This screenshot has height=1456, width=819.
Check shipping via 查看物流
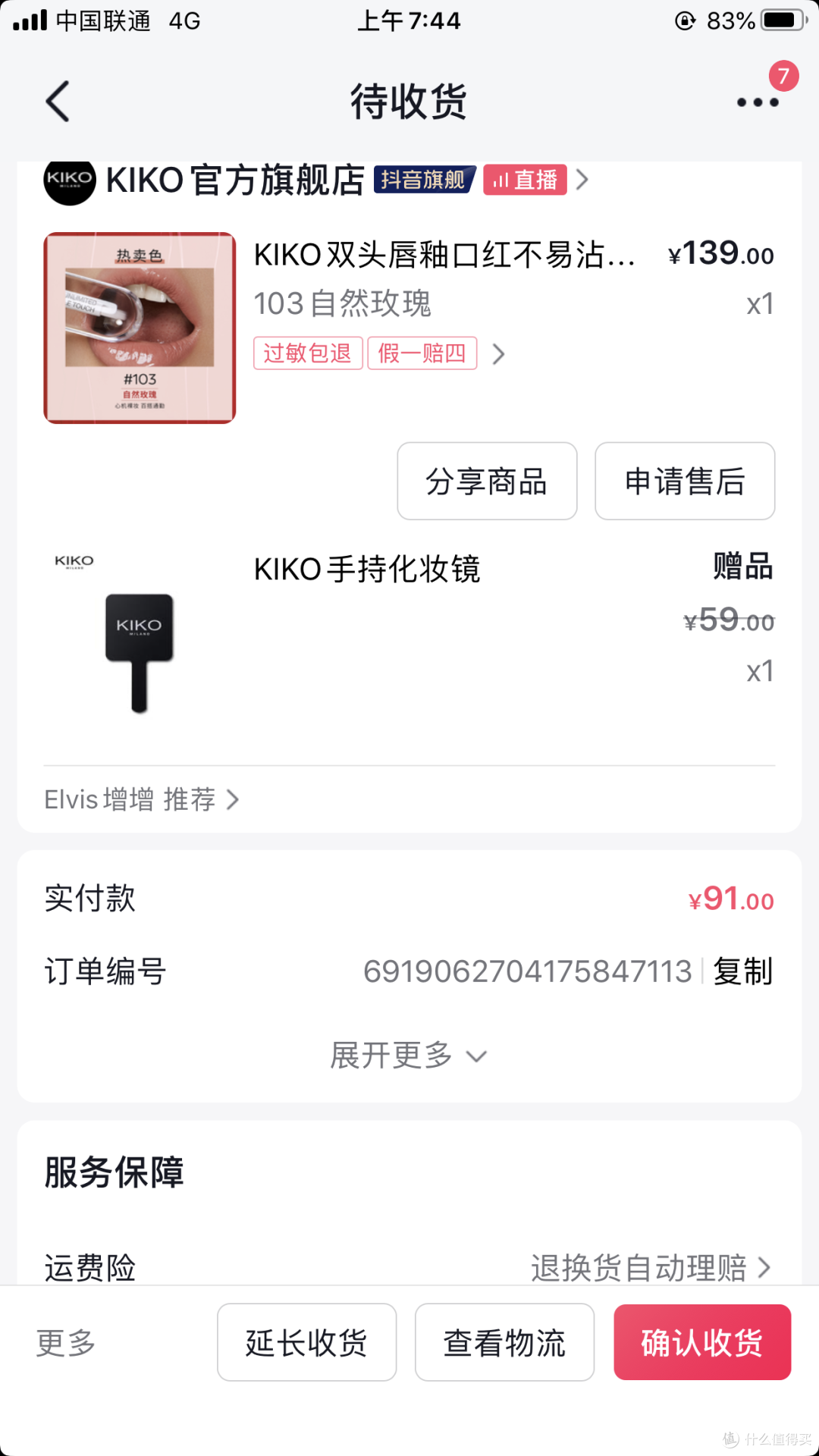click(x=504, y=1343)
